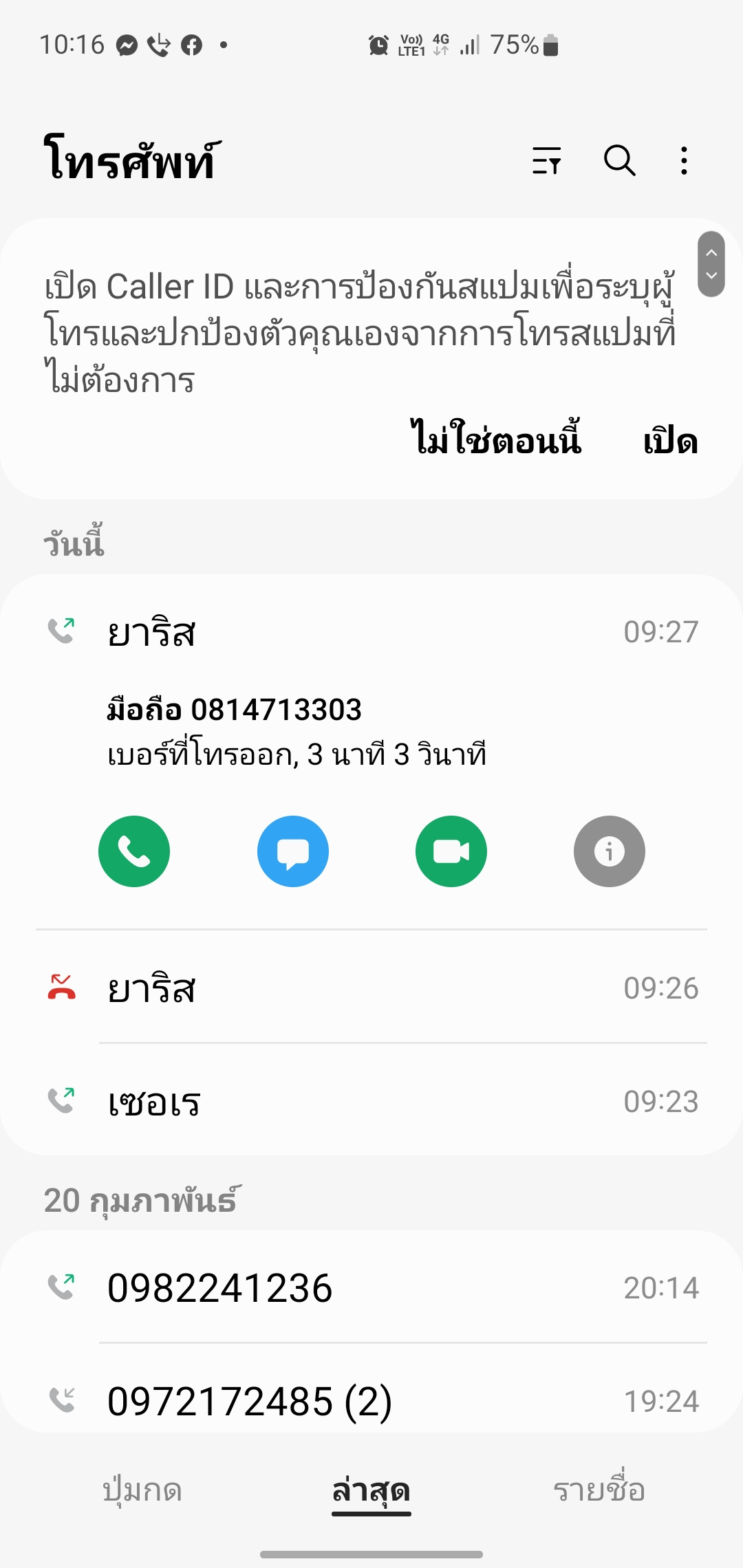The height and width of the screenshot is (1568, 743).
Task: Call ยาริส with the green phone button
Action: [134, 851]
